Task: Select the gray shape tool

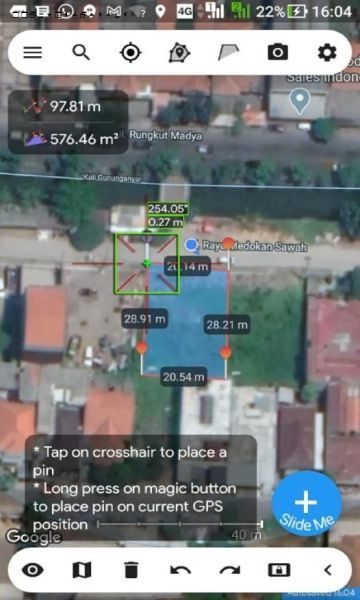Action: coord(228,52)
